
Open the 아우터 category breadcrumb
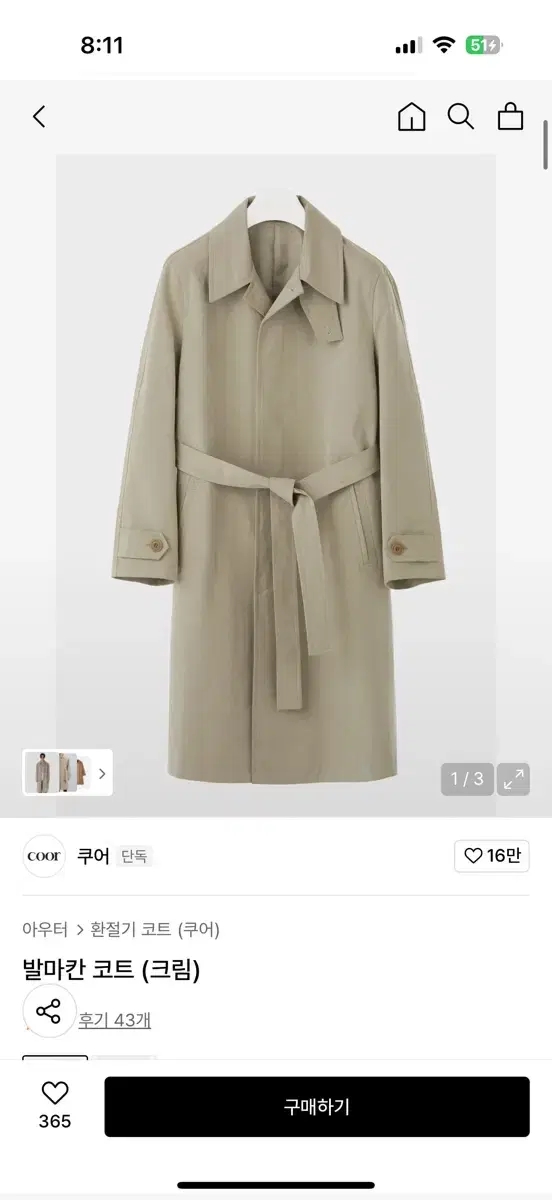pyautogui.click(x=45, y=929)
